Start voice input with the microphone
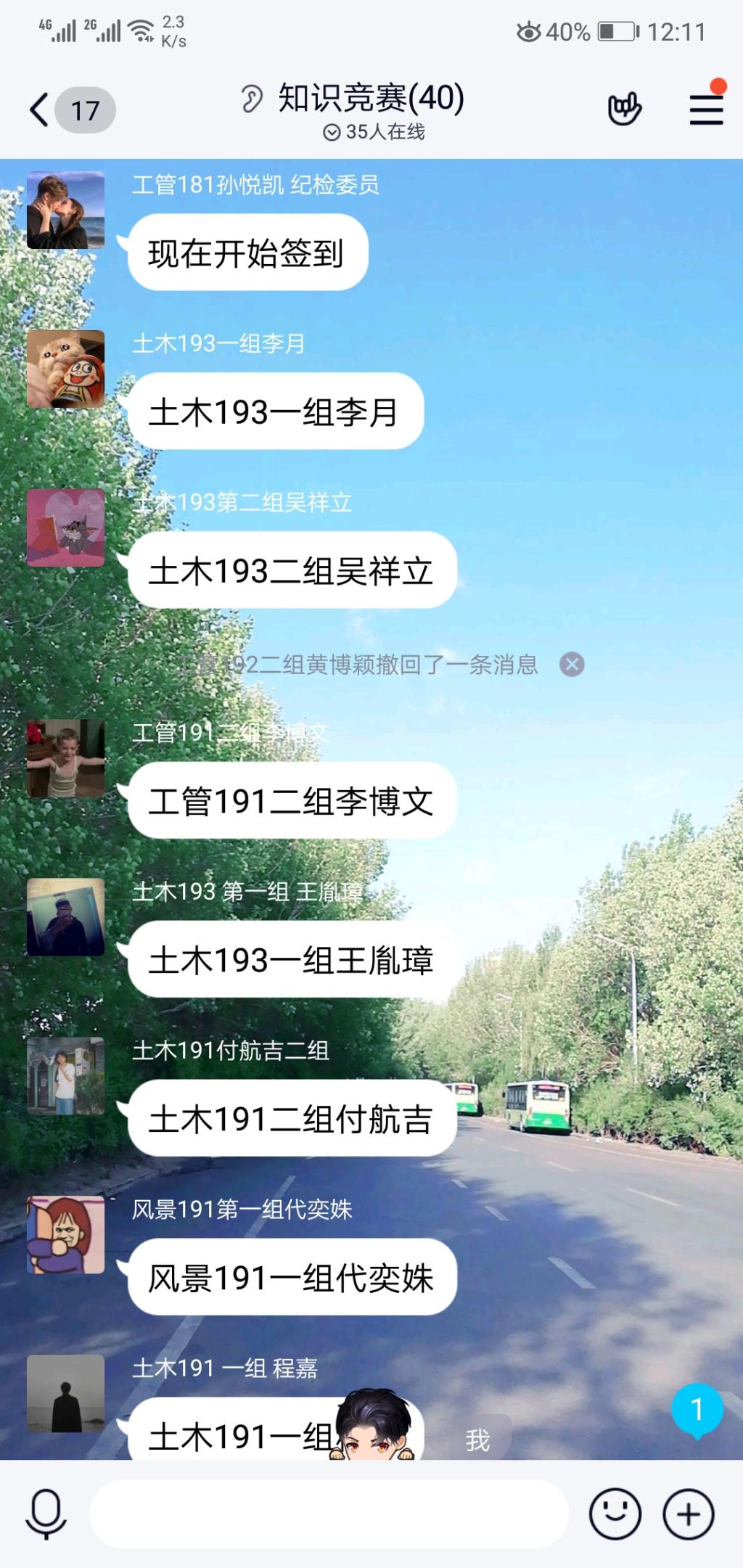The width and height of the screenshot is (743, 1568). point(46,1513)
